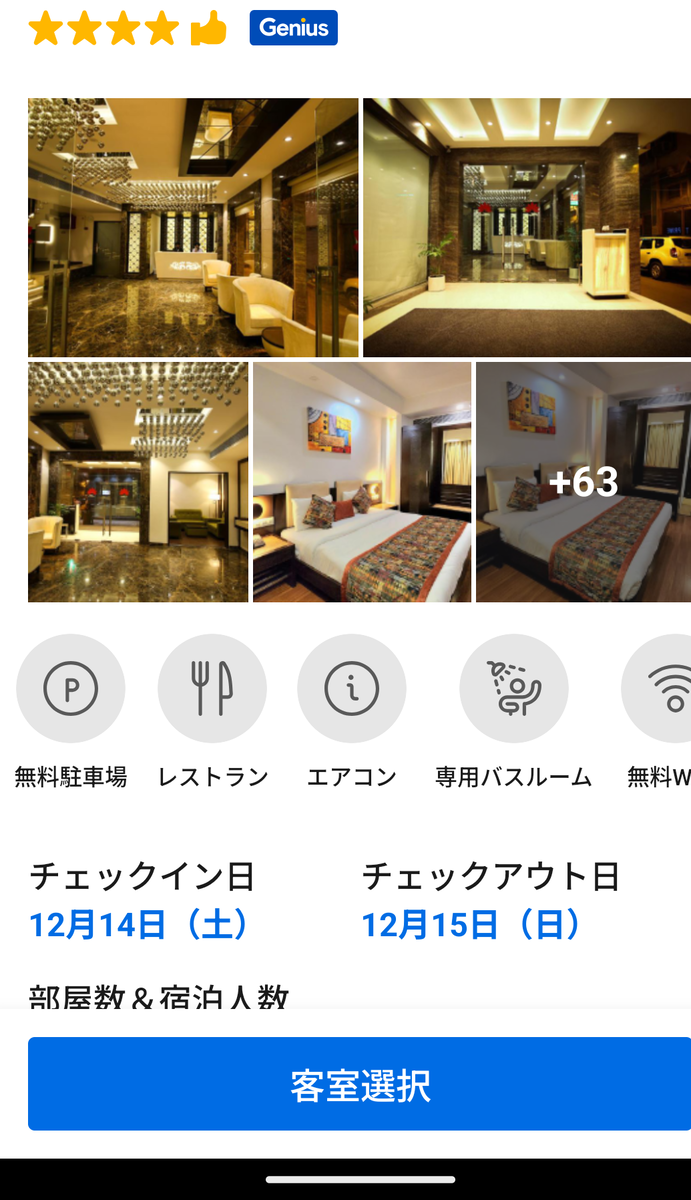691x1200 pixels.
Task: Open the large lobby photo with armchairs
Action: [x=193, y=228]
